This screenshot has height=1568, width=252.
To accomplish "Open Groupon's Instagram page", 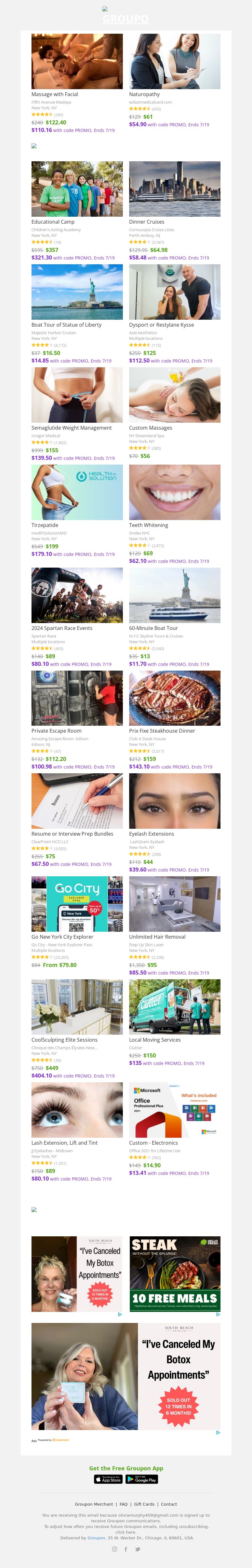I will point(114,1549).
